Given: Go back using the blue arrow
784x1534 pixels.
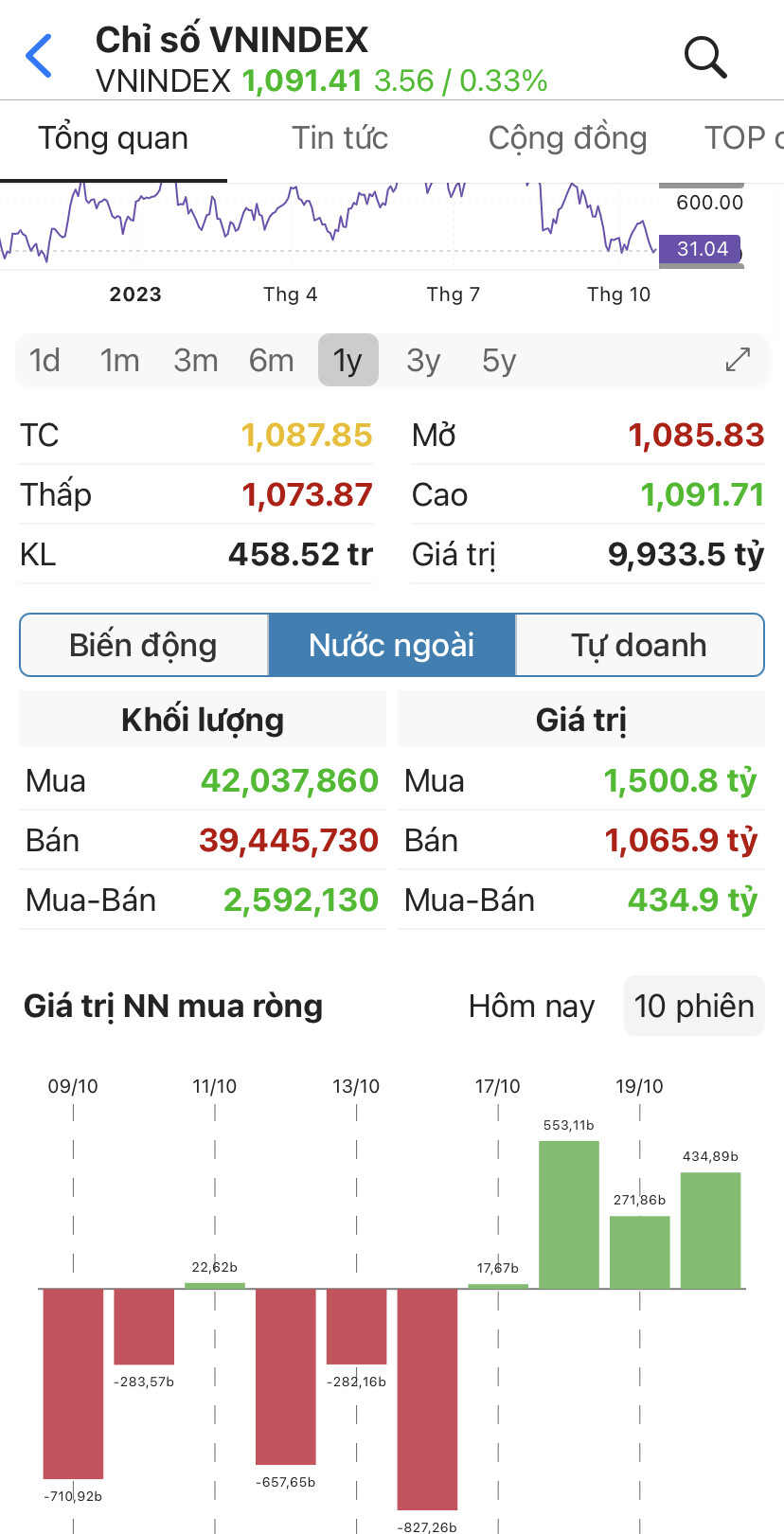Looking at the screenshot, I should click(x=40, y=56).
